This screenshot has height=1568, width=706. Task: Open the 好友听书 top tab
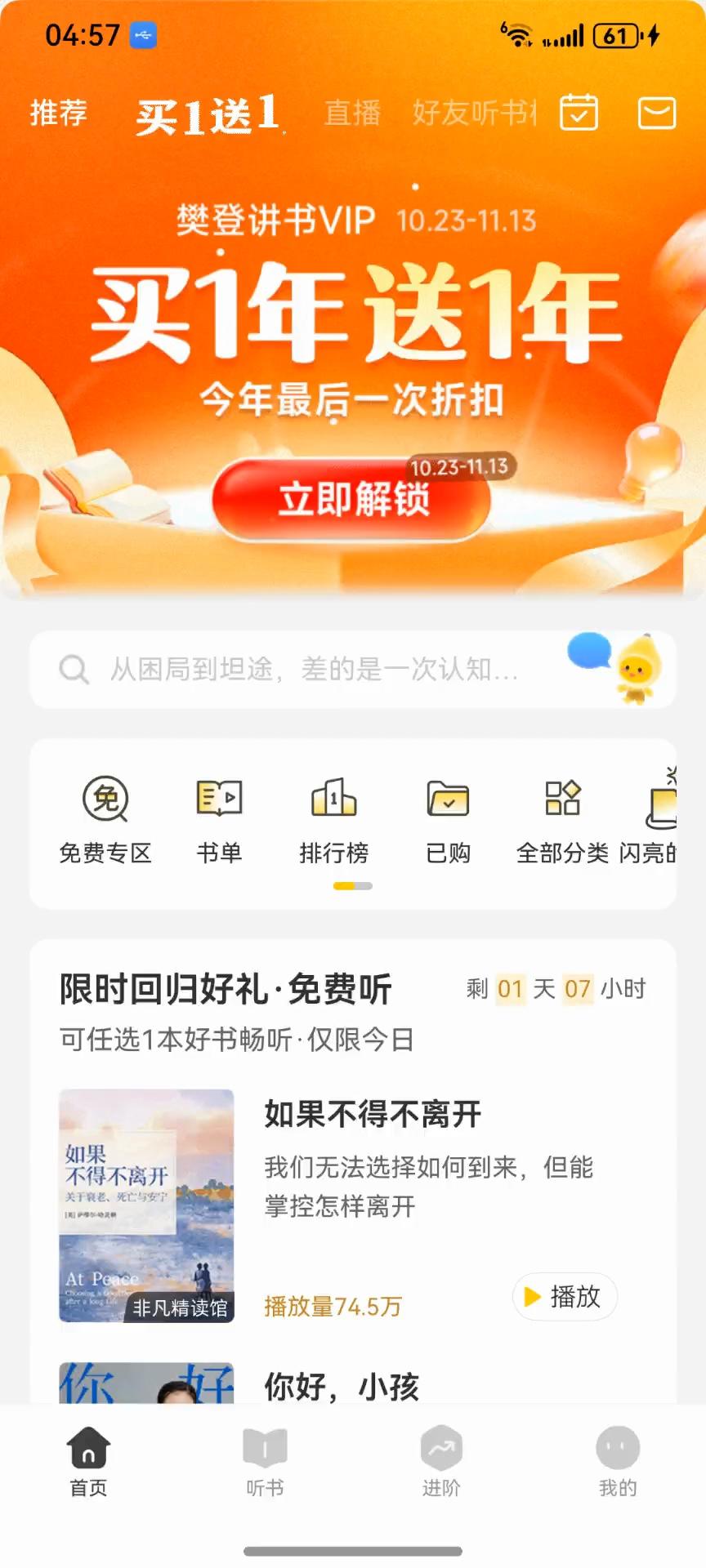click(475, 113)
